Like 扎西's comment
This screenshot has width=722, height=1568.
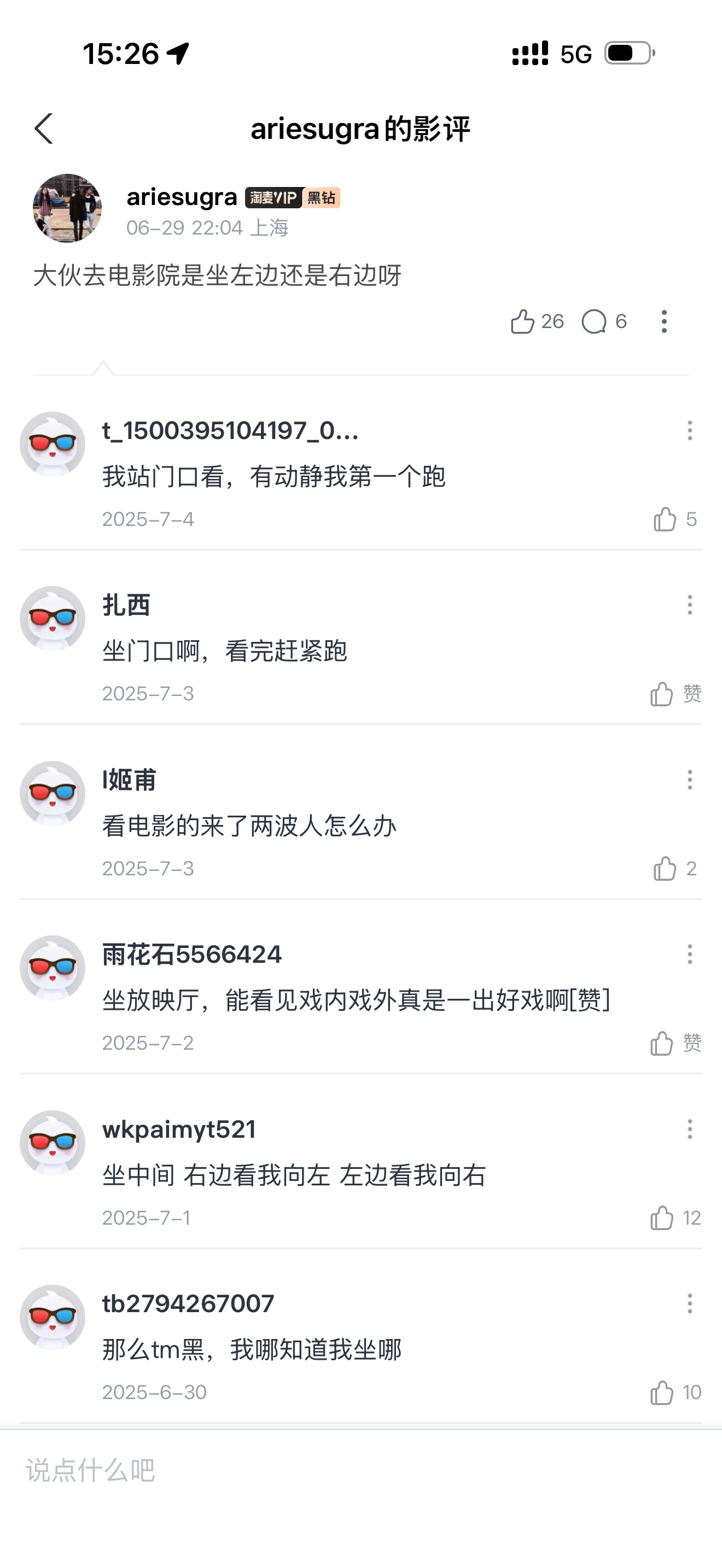pos(662,694)
